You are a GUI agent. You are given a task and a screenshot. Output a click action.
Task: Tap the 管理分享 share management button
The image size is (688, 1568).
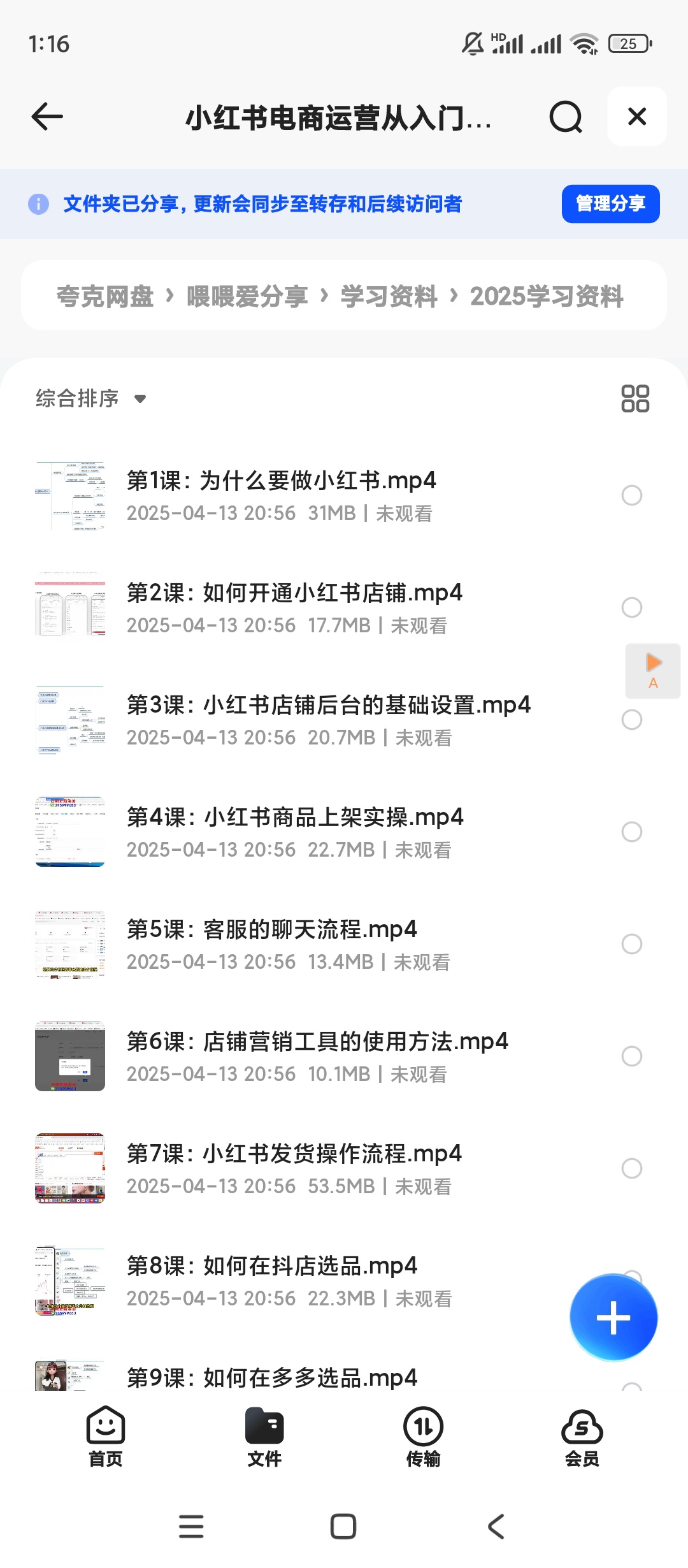click(x=610, y=203)
